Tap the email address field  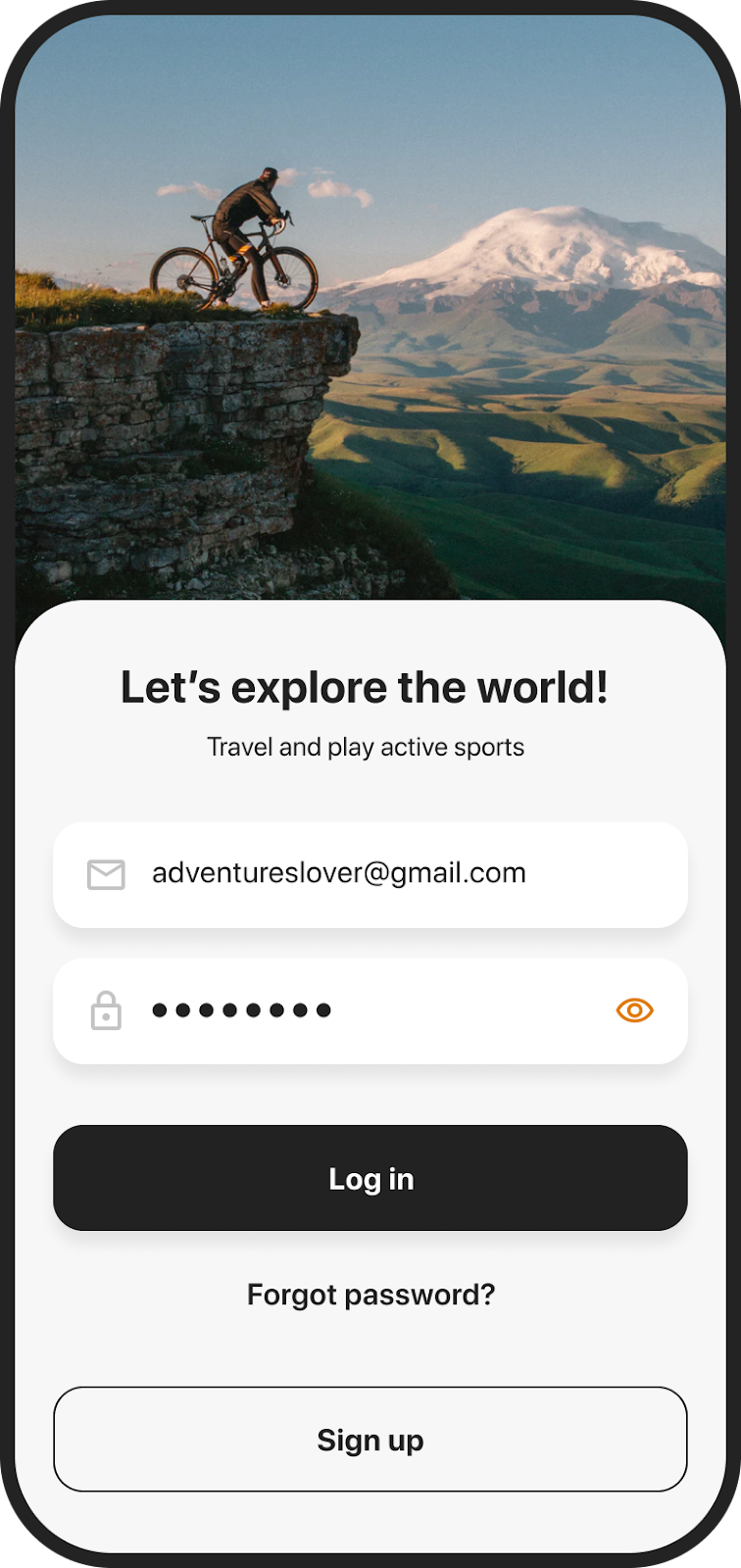(x=370, y=874)
